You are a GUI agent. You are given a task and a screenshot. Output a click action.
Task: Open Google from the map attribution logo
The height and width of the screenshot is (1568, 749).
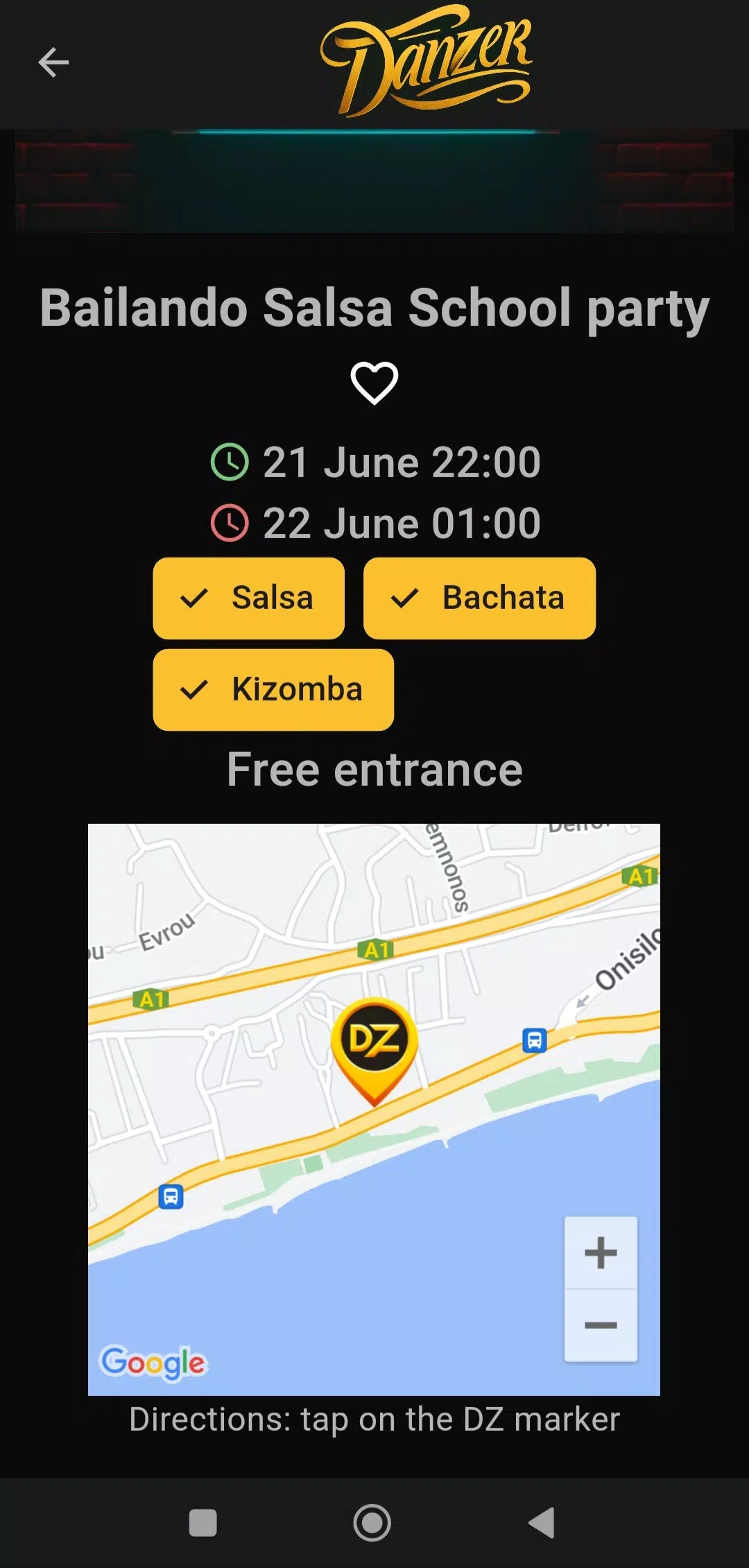click(x=154, y=1361)
